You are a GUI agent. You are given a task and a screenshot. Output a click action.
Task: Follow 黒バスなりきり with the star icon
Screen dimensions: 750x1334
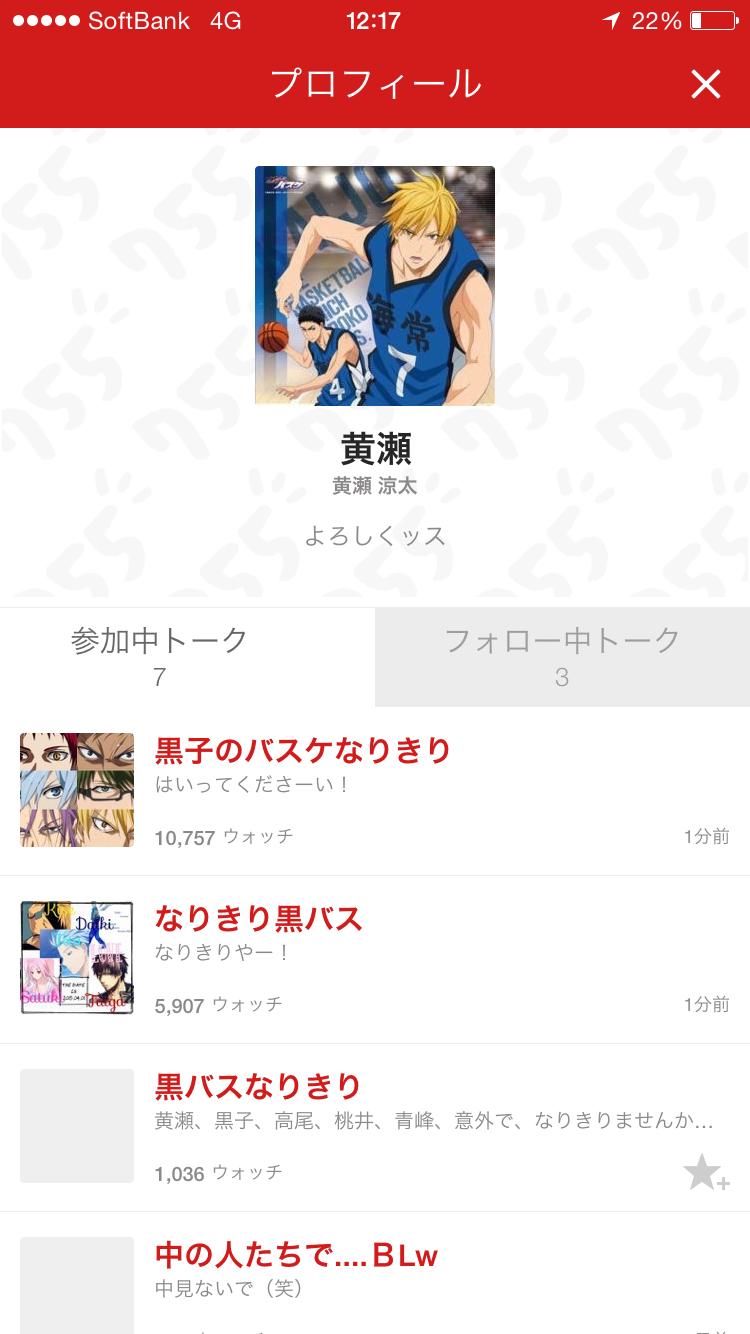click(706, 1172)
